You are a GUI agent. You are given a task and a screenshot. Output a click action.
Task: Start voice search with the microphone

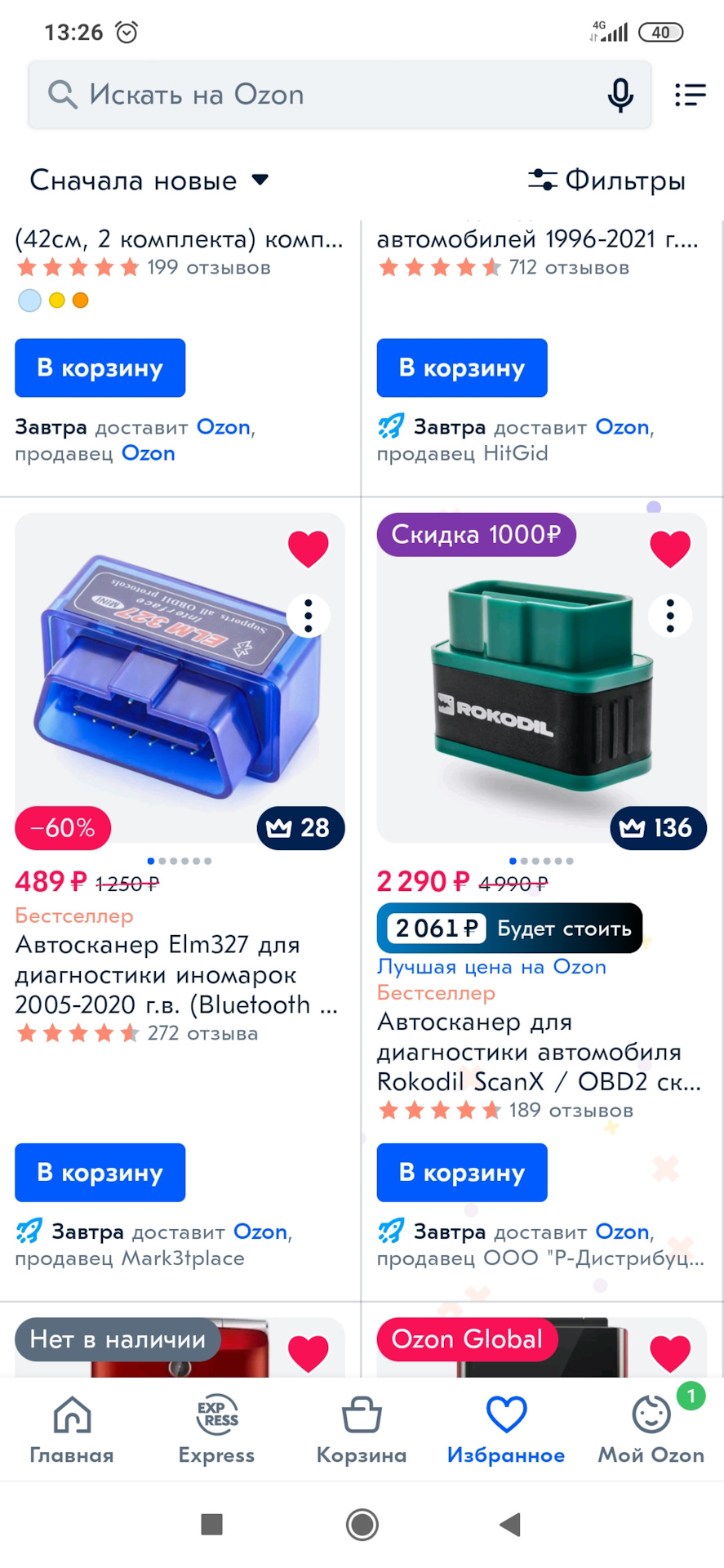coord(620,95)
